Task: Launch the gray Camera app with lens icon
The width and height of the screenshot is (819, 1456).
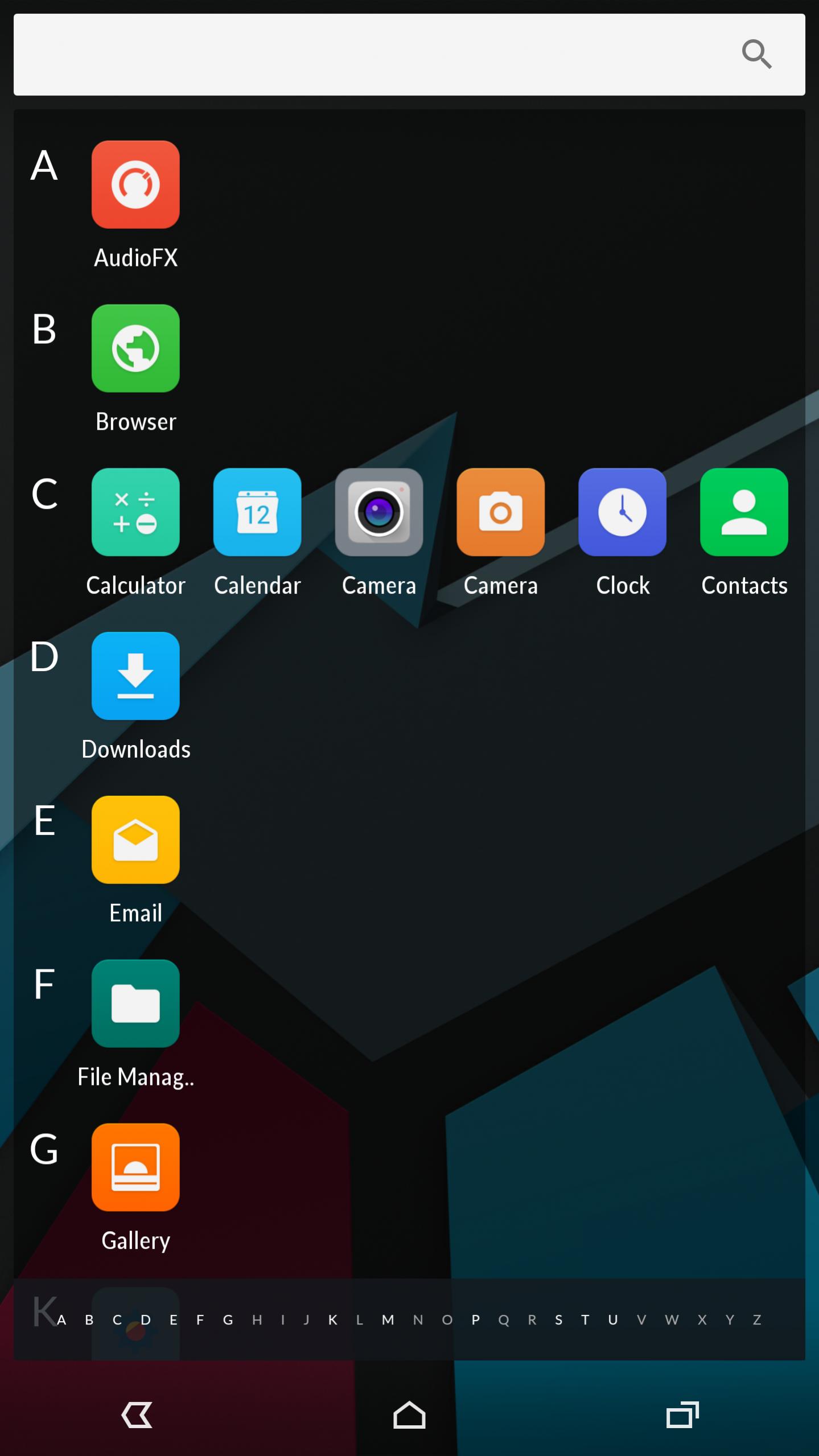Action: pyautogui.click(x=379, y=512)
